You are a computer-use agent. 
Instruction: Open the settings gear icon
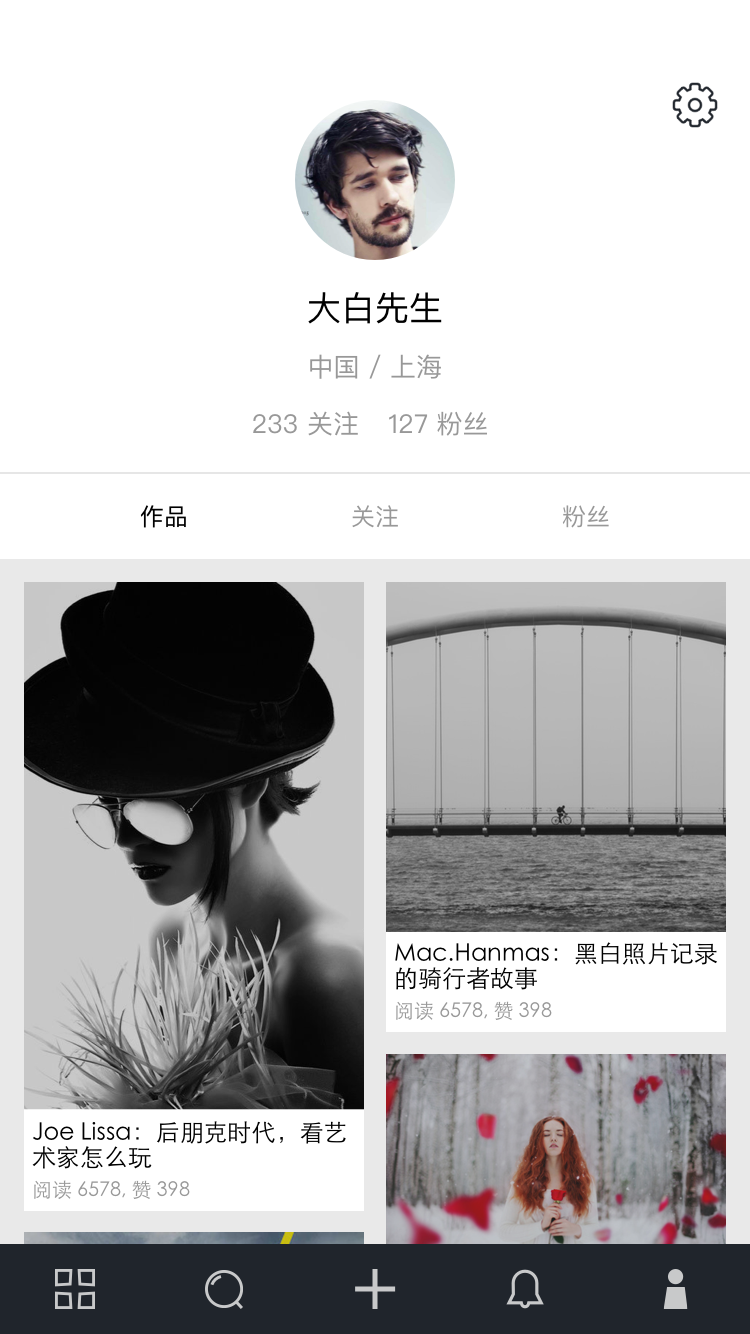tap(694, 105)
